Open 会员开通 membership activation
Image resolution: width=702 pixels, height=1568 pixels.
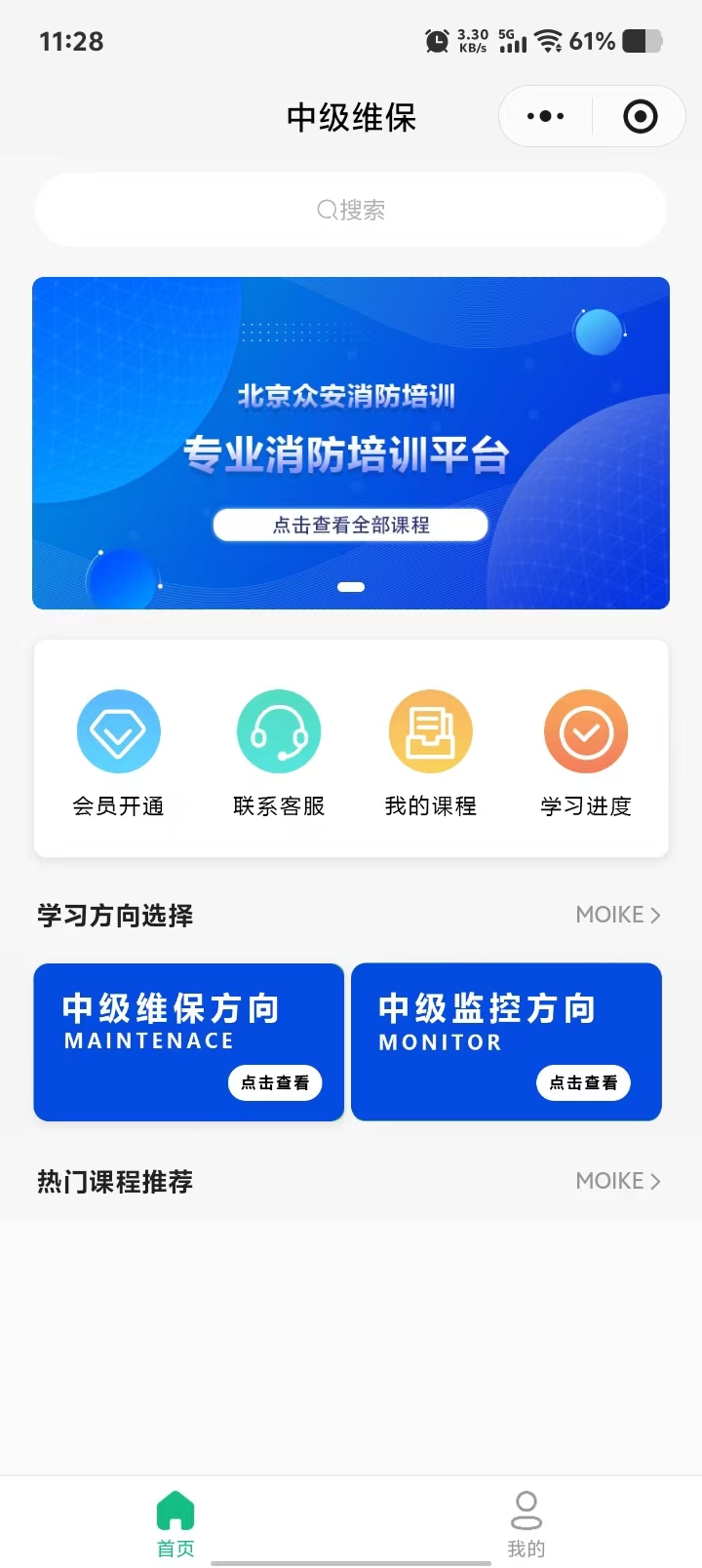[x=118, y=752]
